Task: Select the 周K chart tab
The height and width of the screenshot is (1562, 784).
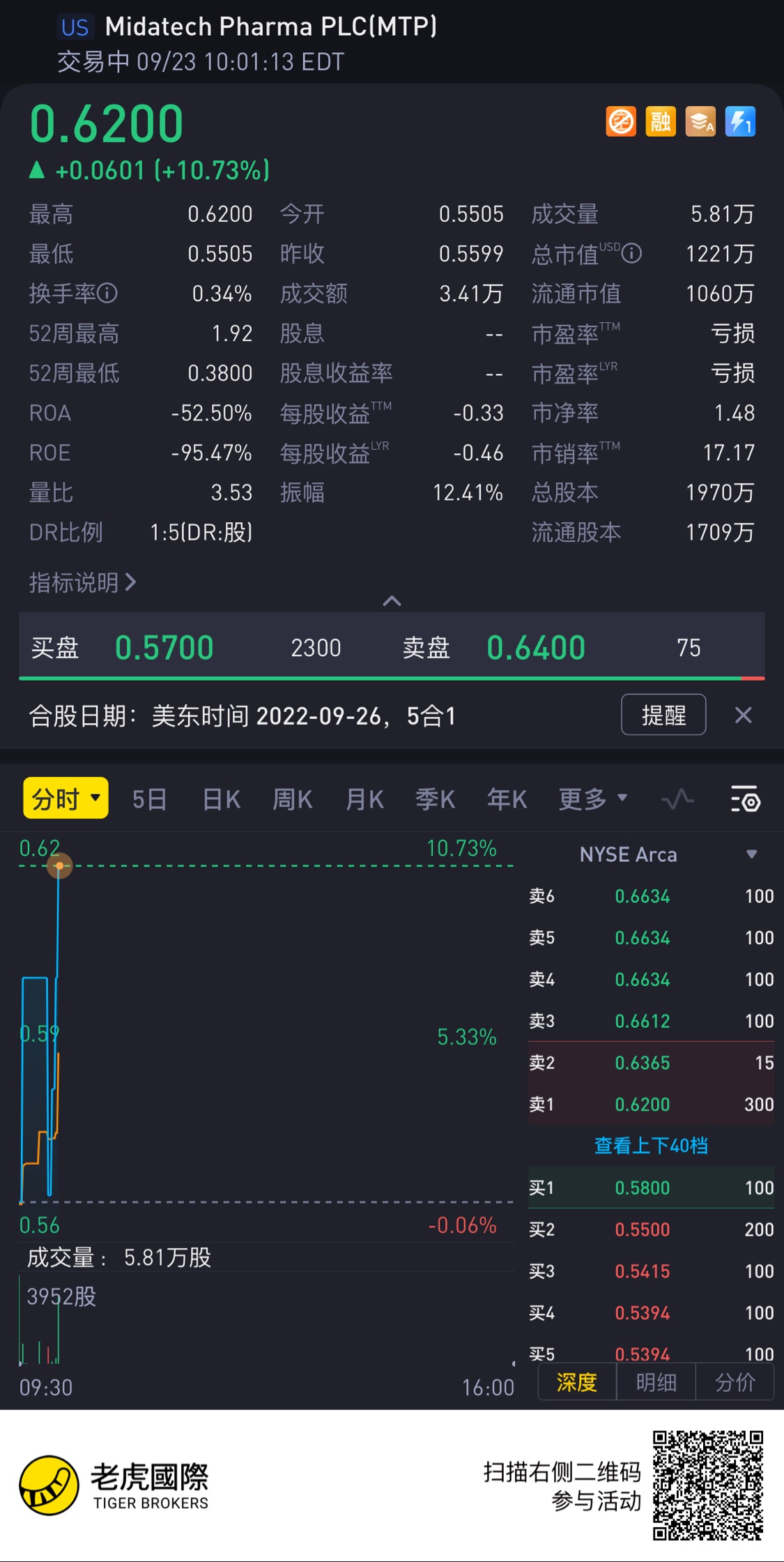Action: (x=292, y=799)
